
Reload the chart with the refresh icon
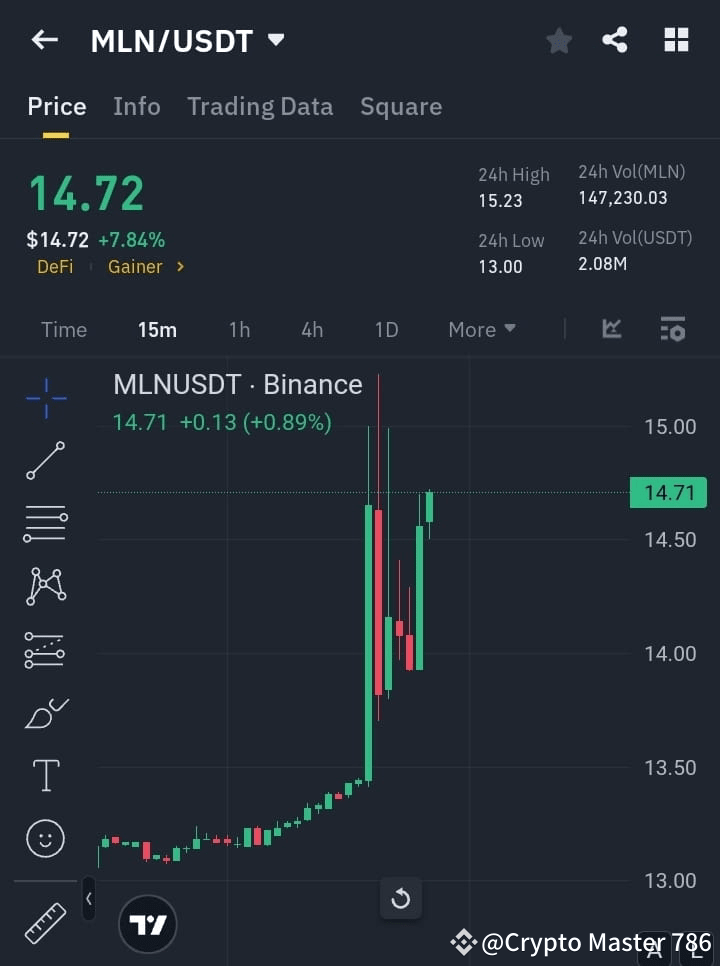coord(400,898)
